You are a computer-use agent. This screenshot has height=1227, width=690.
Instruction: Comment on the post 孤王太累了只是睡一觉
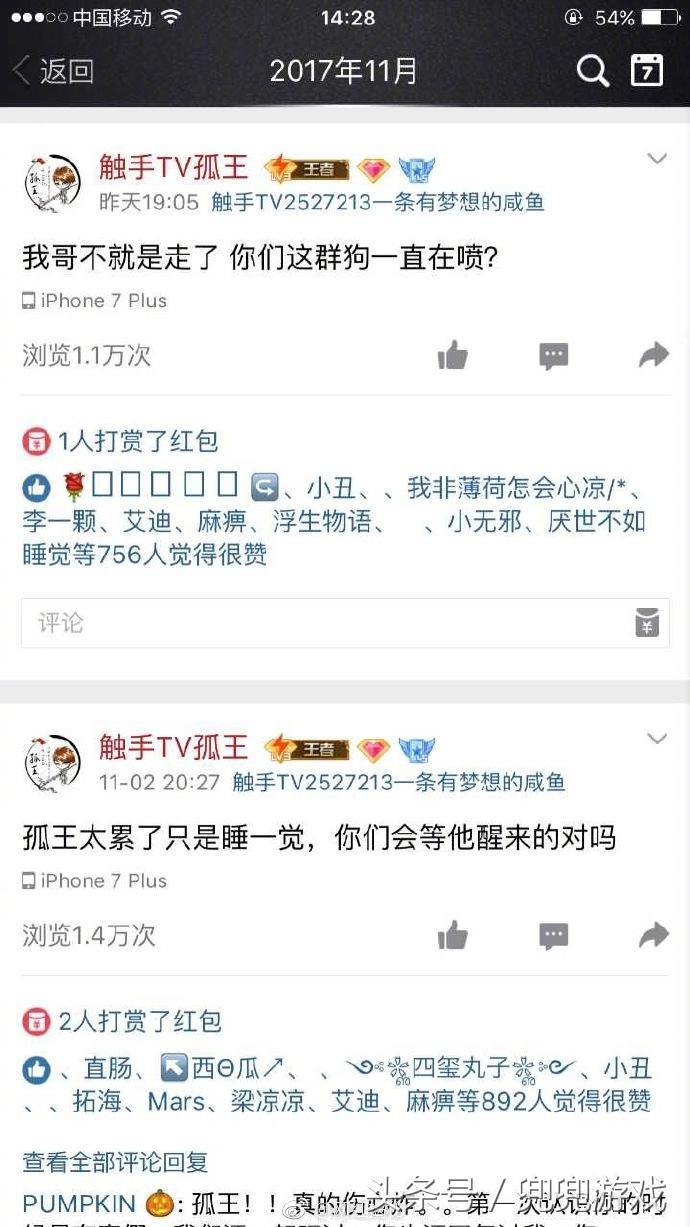[553, 935]
